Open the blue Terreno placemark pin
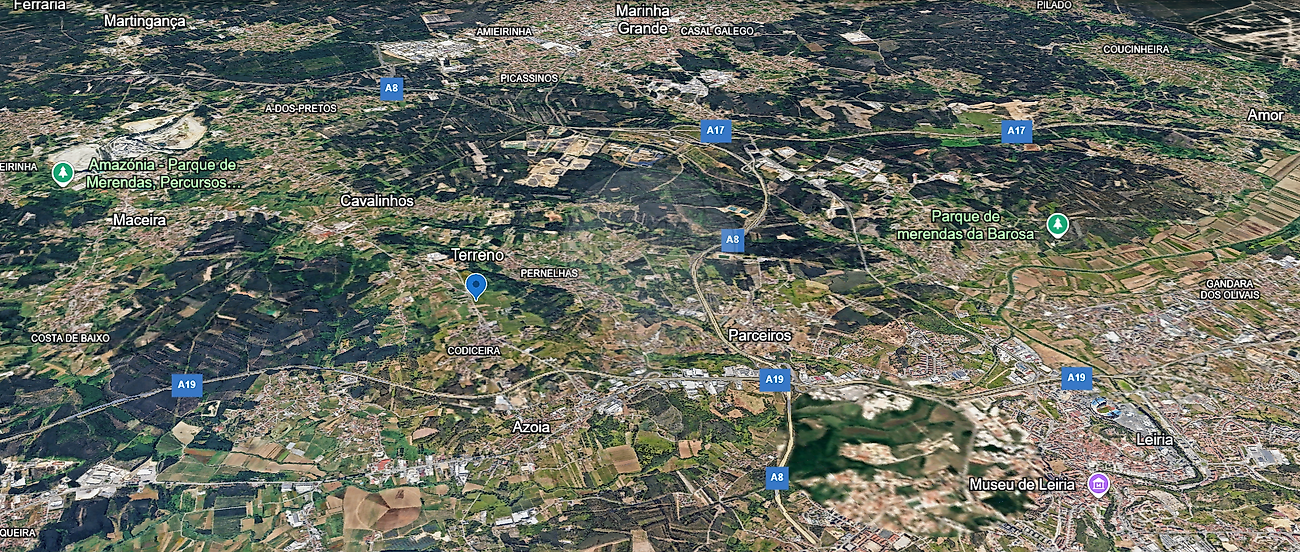Viewport: 1300px width, 552px height. click(x=477, y=287)
